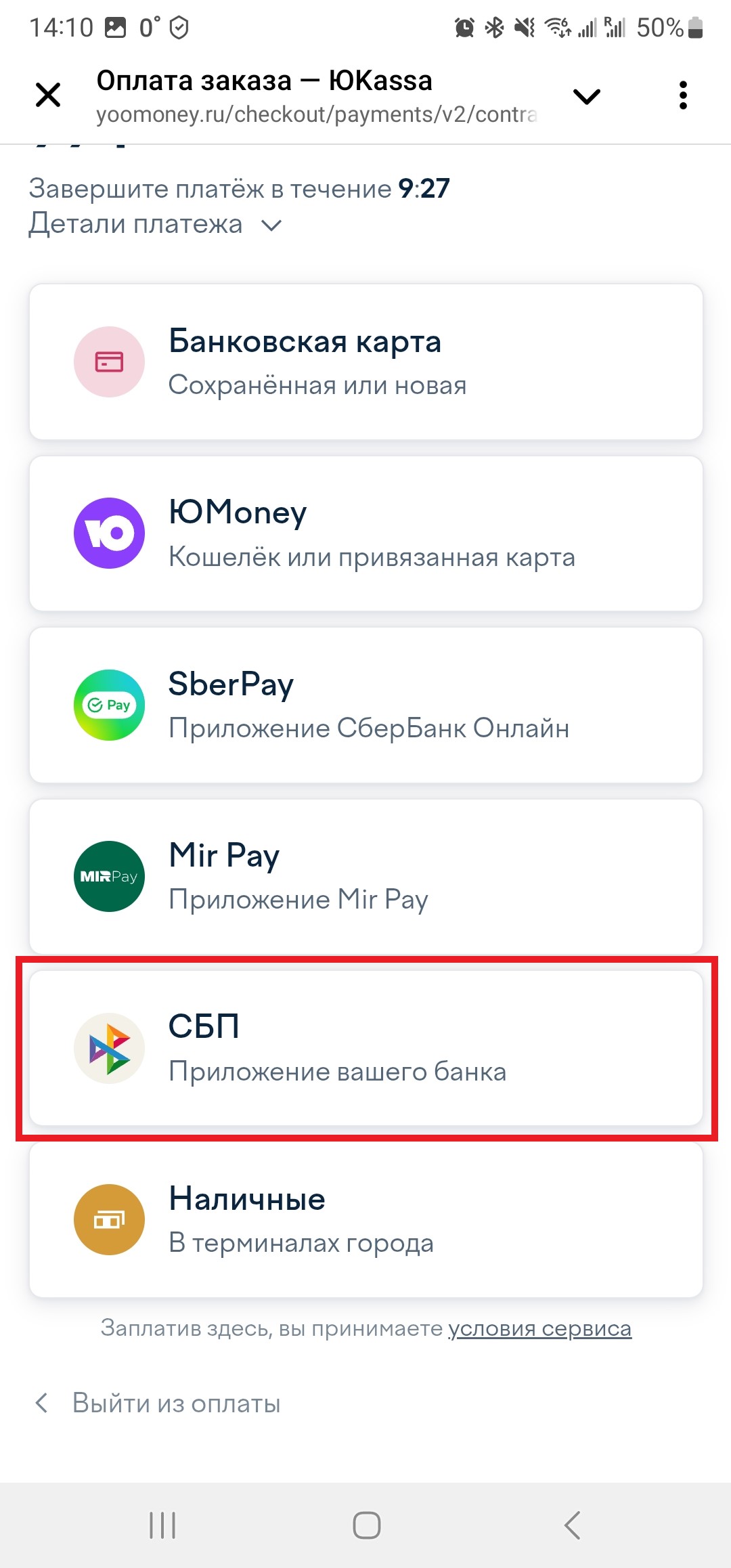The image size is (731, 1568).
Task: Pay via СБП bank app
Action: tap(365, 1048)
